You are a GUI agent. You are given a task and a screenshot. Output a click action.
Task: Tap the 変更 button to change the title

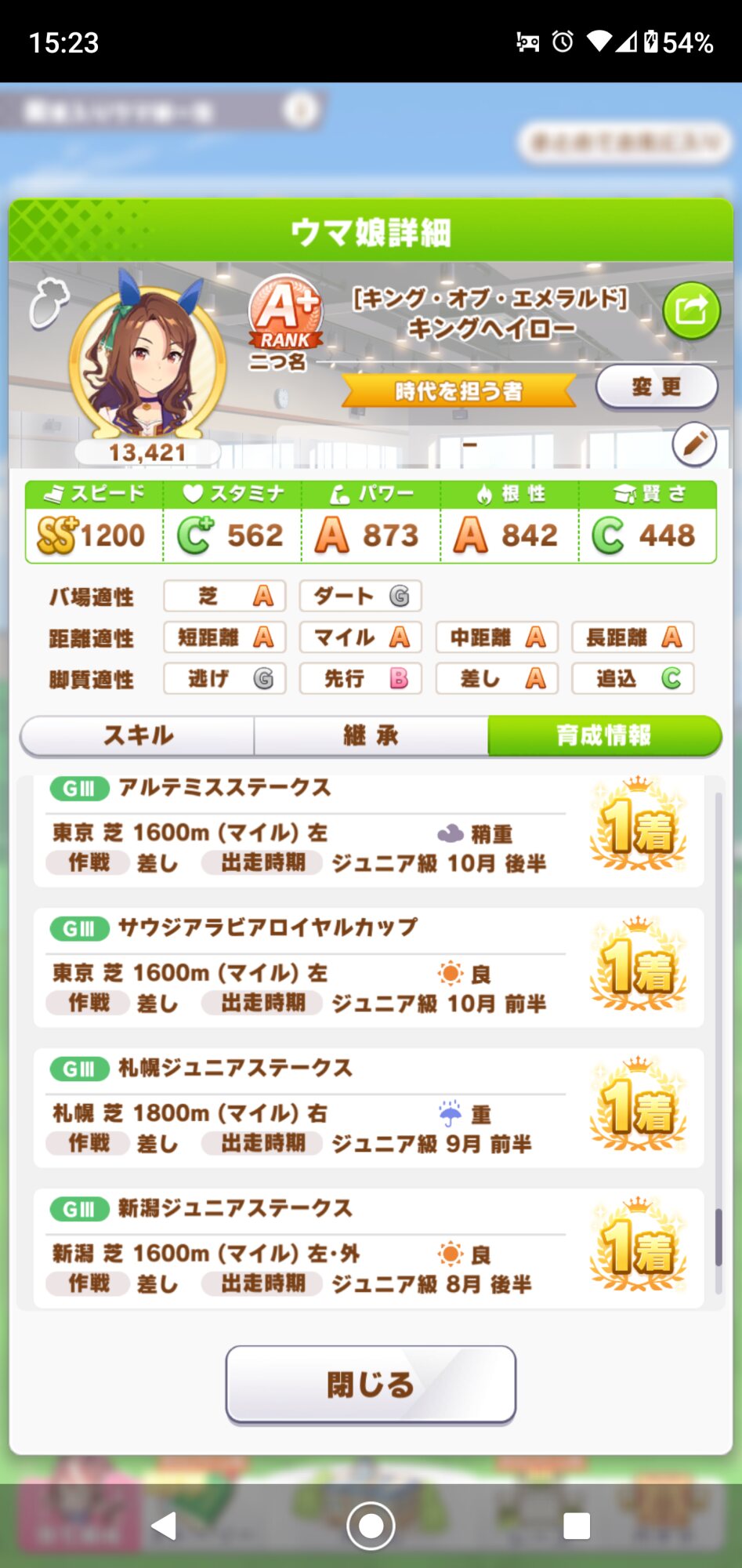coord(657,387)
